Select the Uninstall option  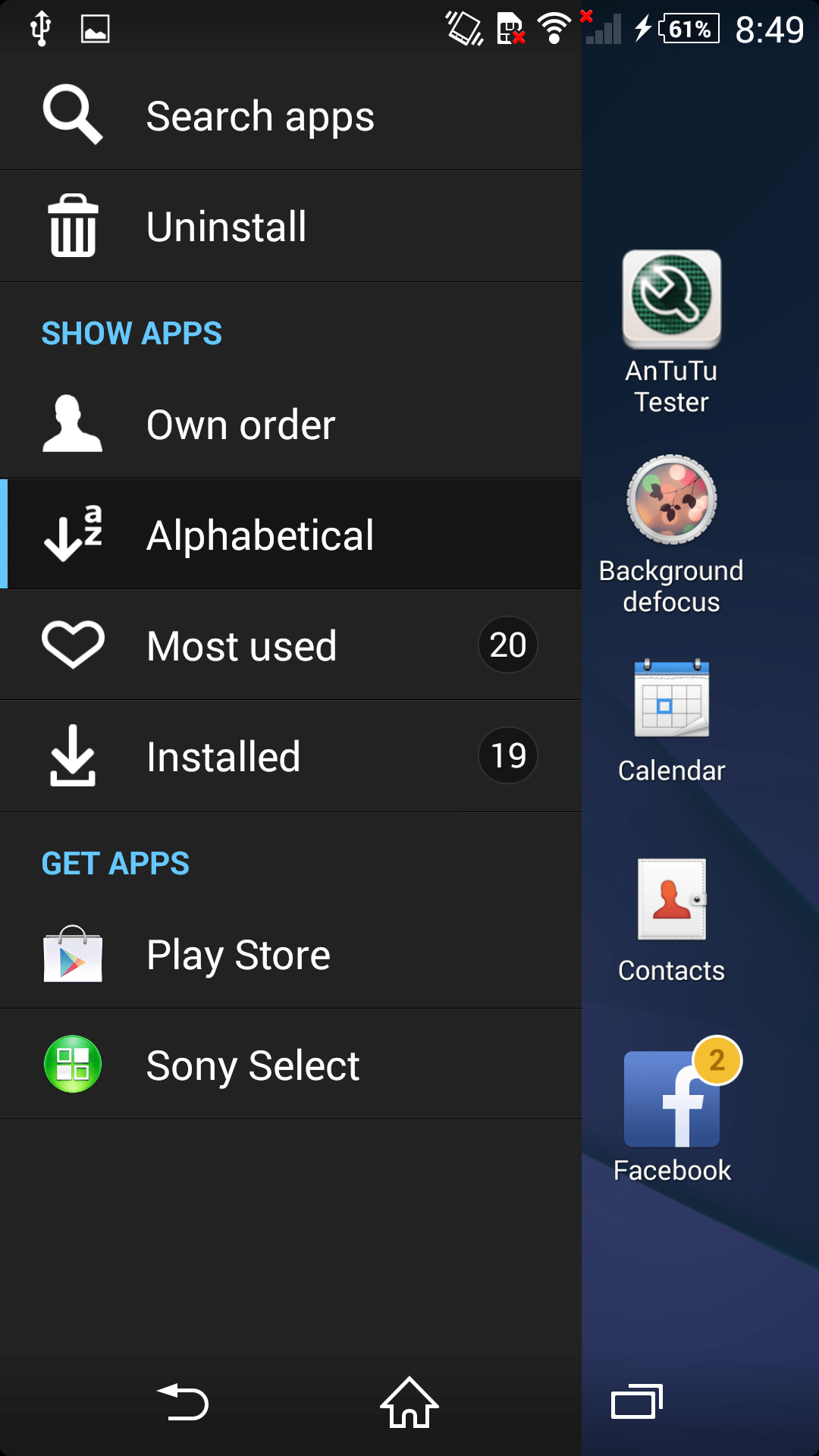tap(290, 227)
